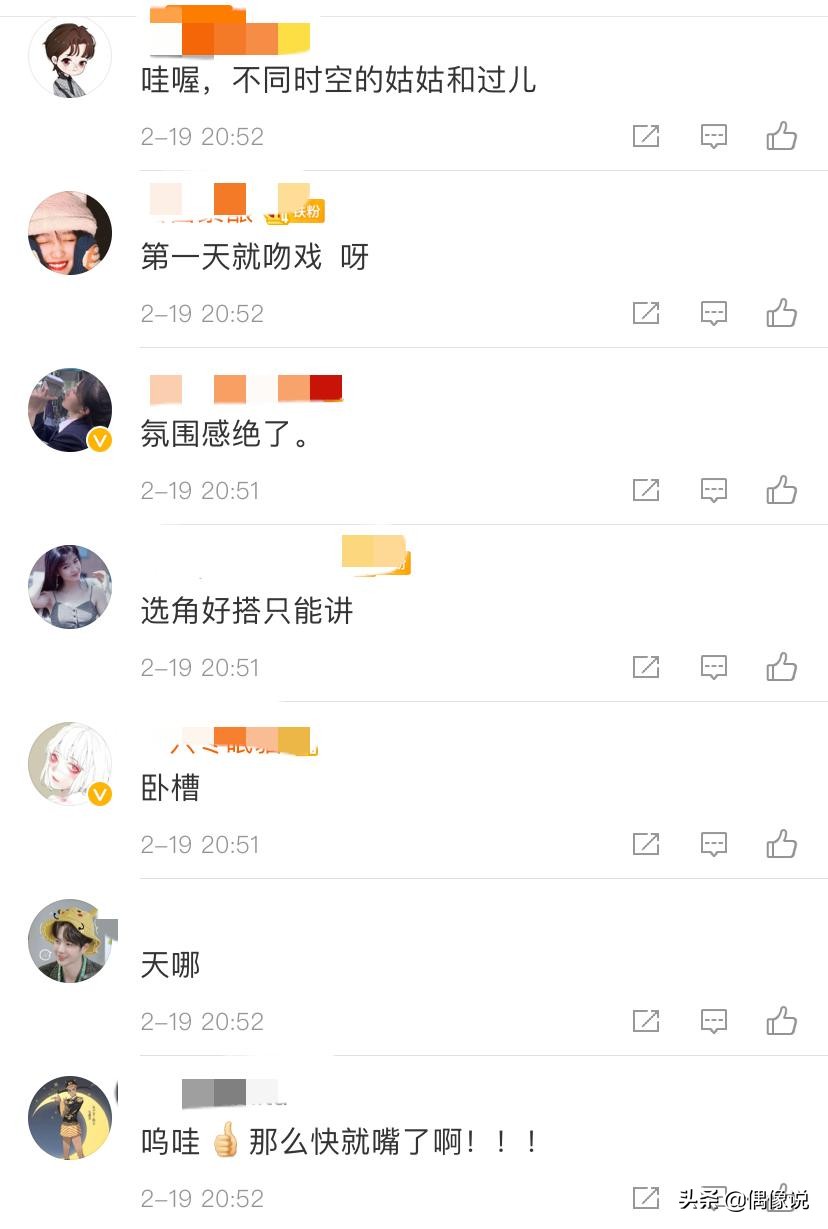Viewport: 828px width, 1229px height.
Task: Repost the comment "选角好搭只能讲"
Action: click(646, 667)
